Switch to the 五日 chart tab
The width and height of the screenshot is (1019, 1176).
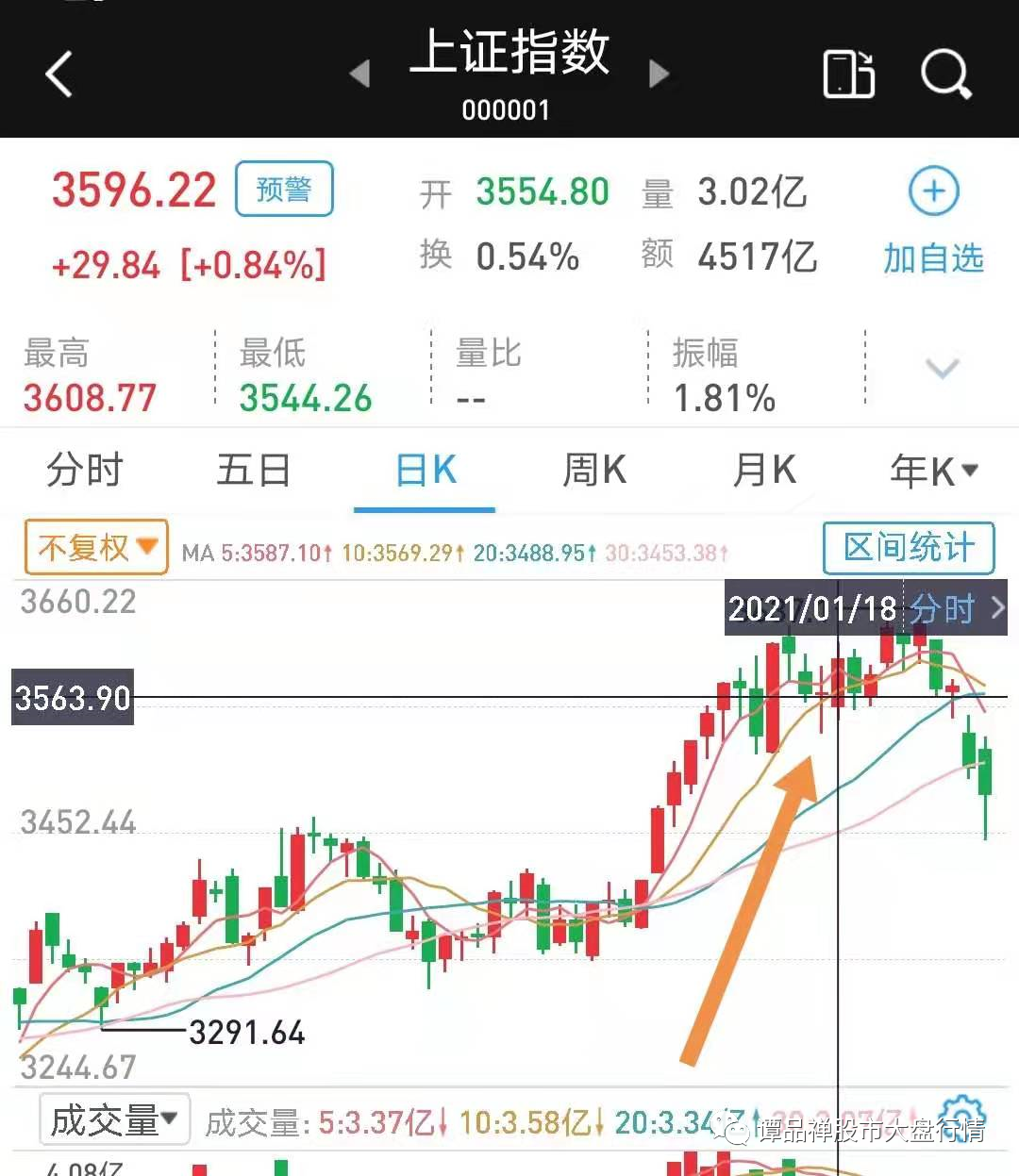click(x=253, y=470)
